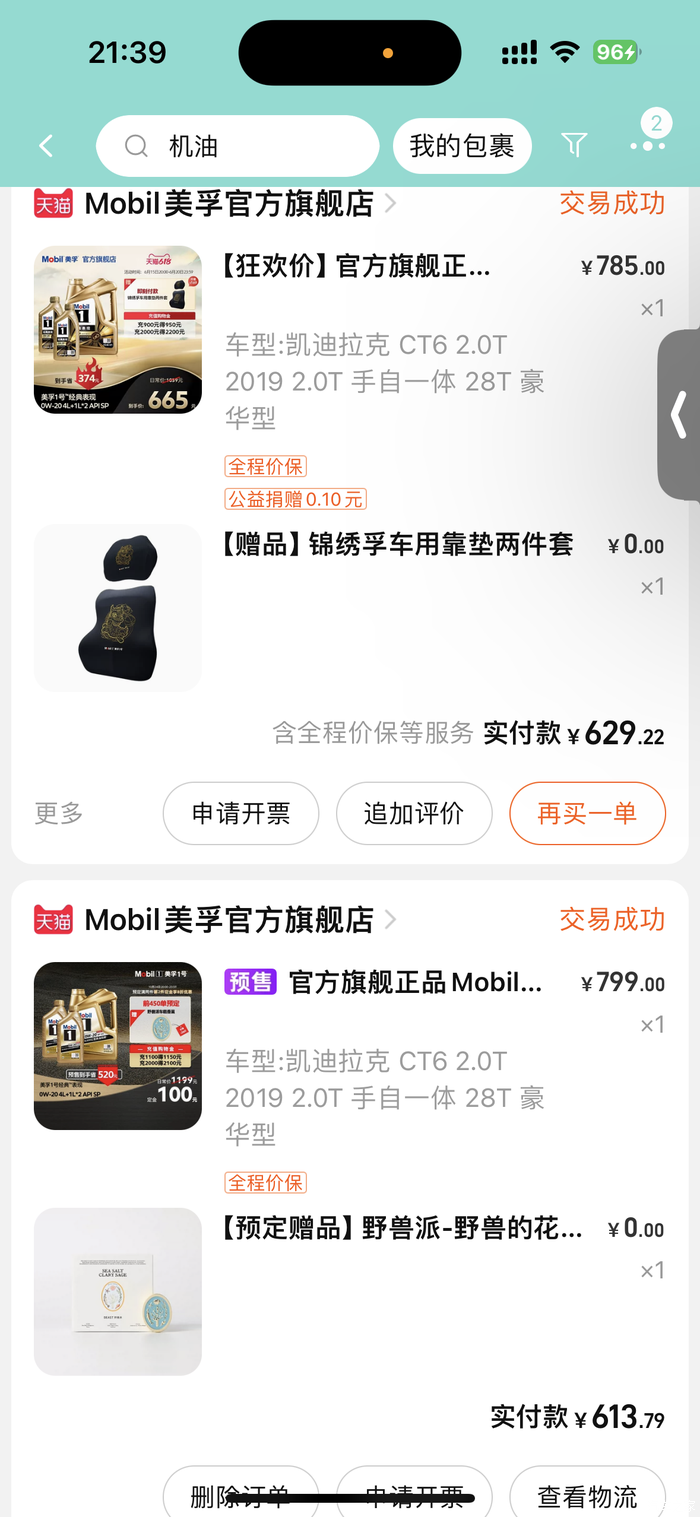Expand the side panel arrow handle
This screenshot has height=1517, width=700.
point(680,414)
